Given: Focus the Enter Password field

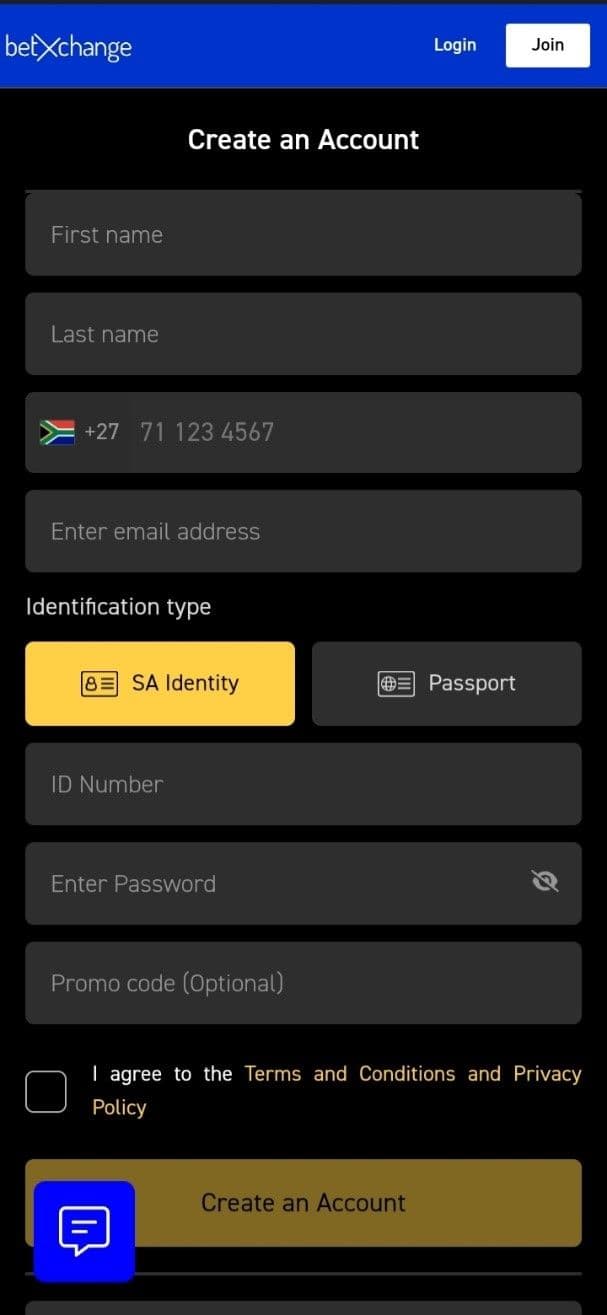Looking at the screenshot, I should click(280, 884).
